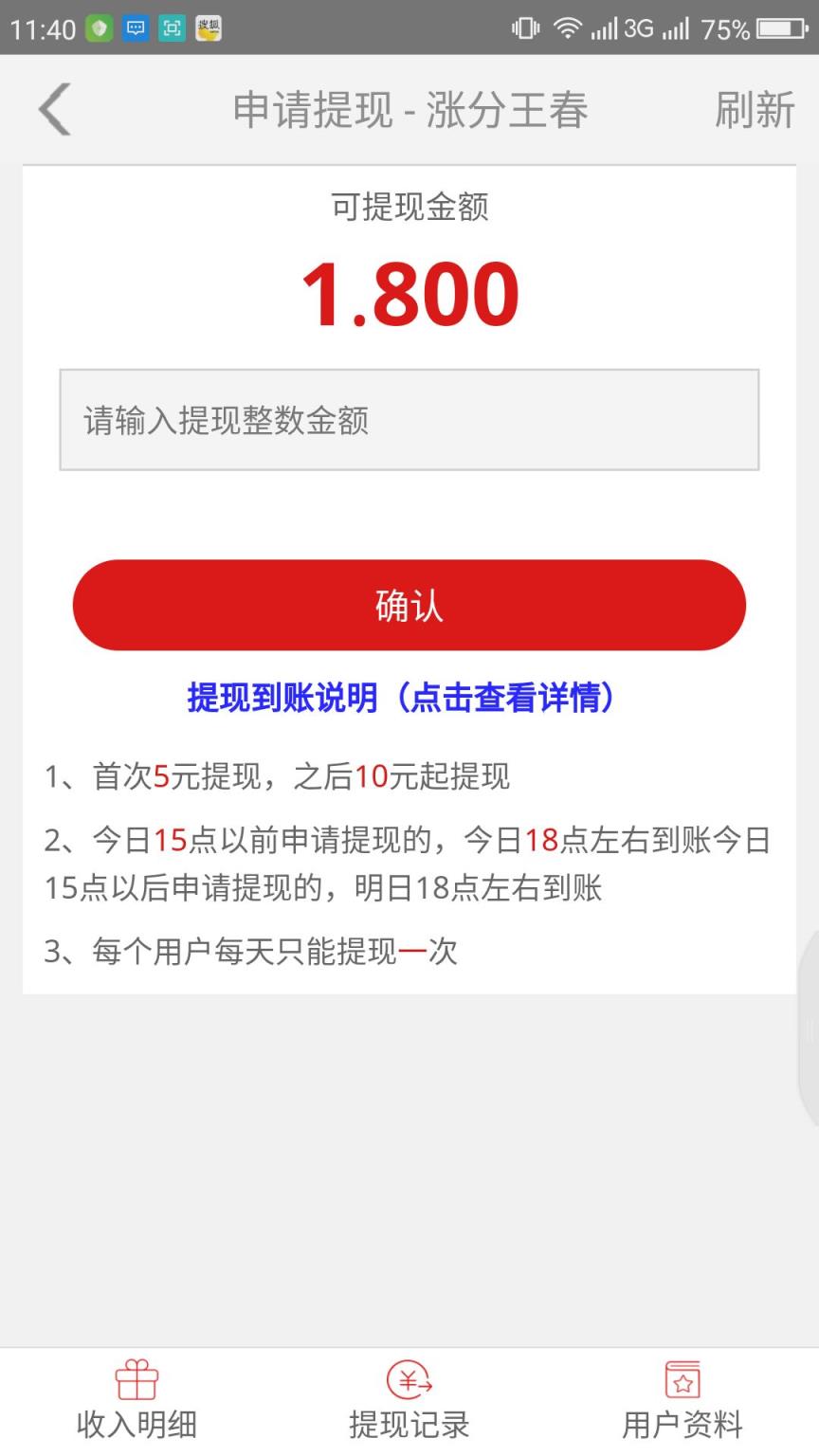The height and width of the screenshot is (1456, 819).
Task: Switch to the 用户资料 tab
Action: 681,1422
